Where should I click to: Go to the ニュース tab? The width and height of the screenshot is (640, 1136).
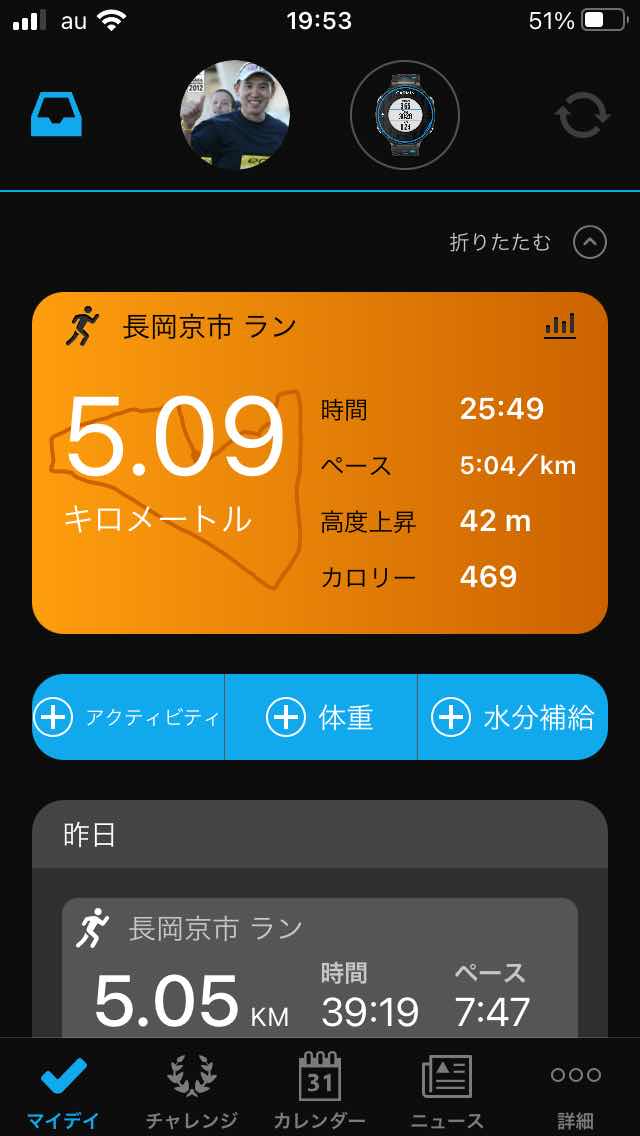point(447,1090)
